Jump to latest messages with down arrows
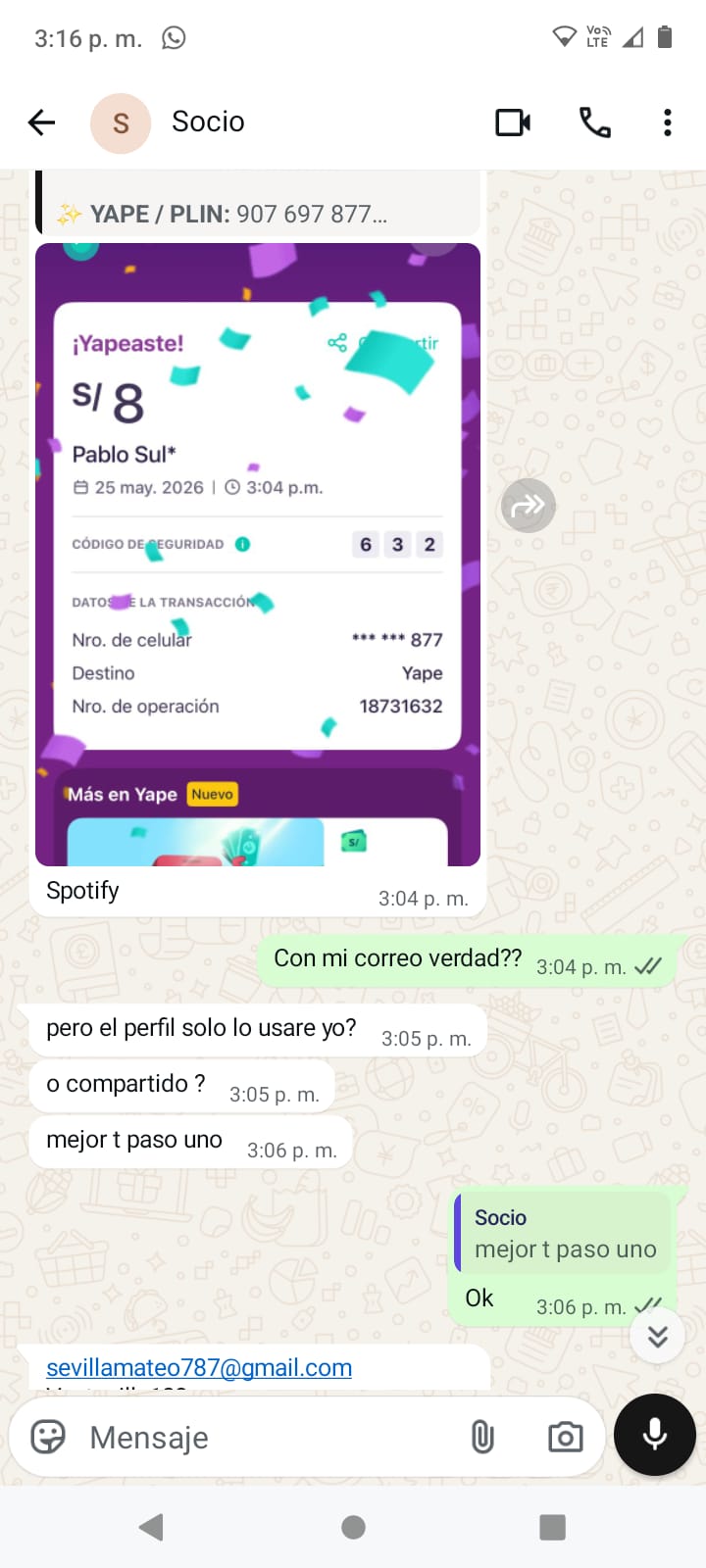Viewport: 706px width, 1568px height. click(658, 1336)
